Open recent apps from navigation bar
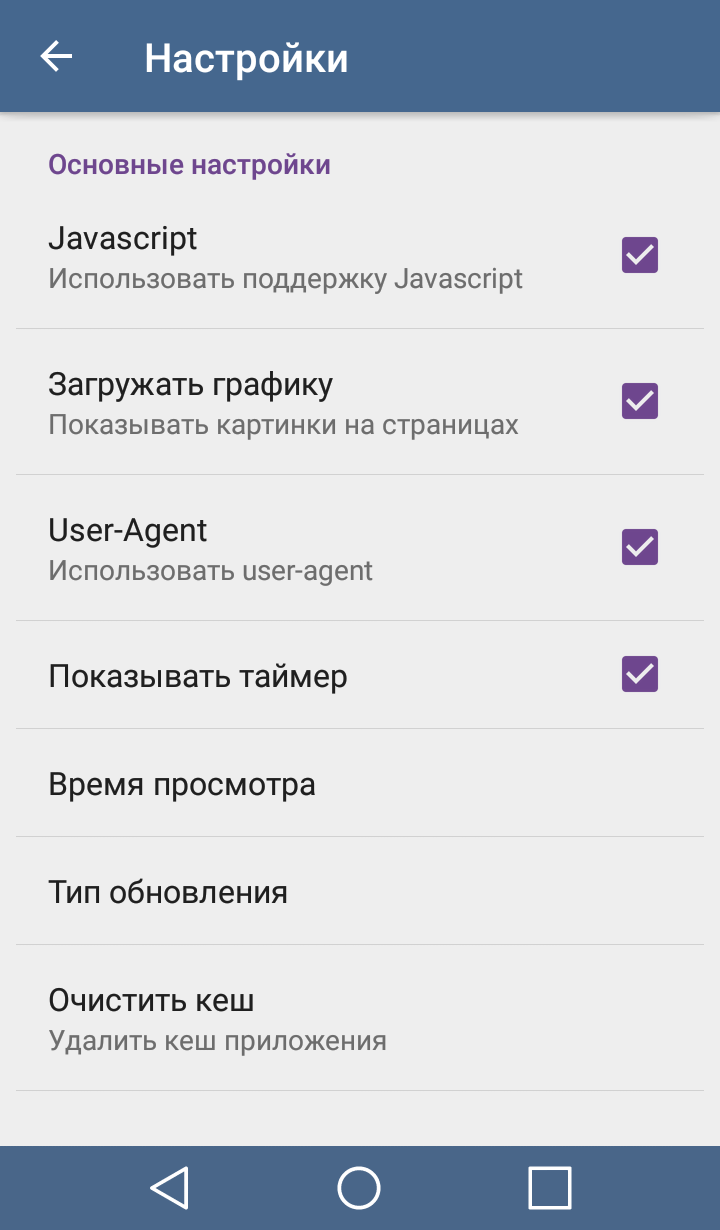 549,1188
